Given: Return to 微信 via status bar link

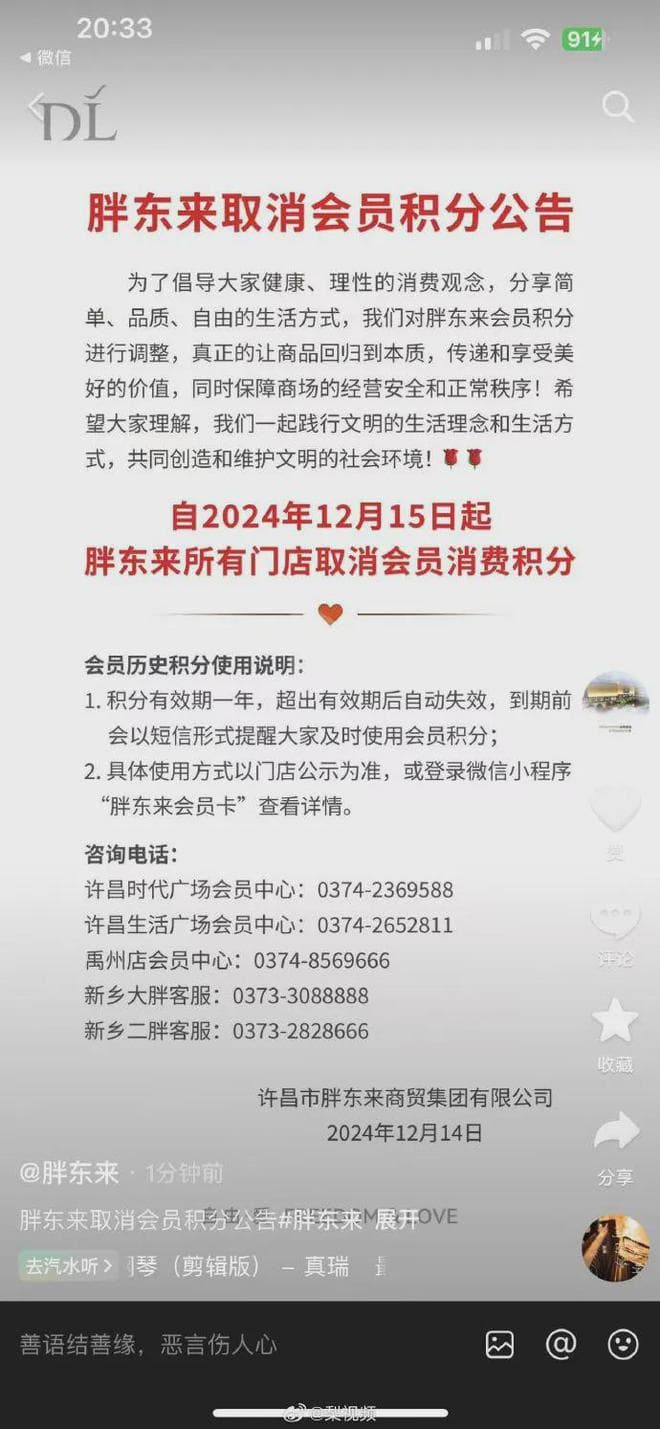Looking at the screenshot, I should [46, 58].
